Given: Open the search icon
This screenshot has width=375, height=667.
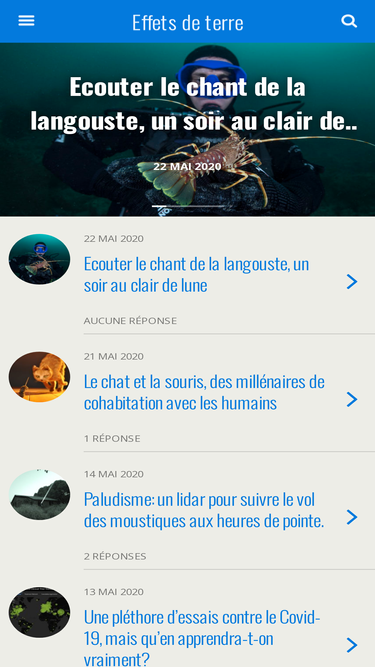Looking at the screenshot, I should click(x=349, y=21).
